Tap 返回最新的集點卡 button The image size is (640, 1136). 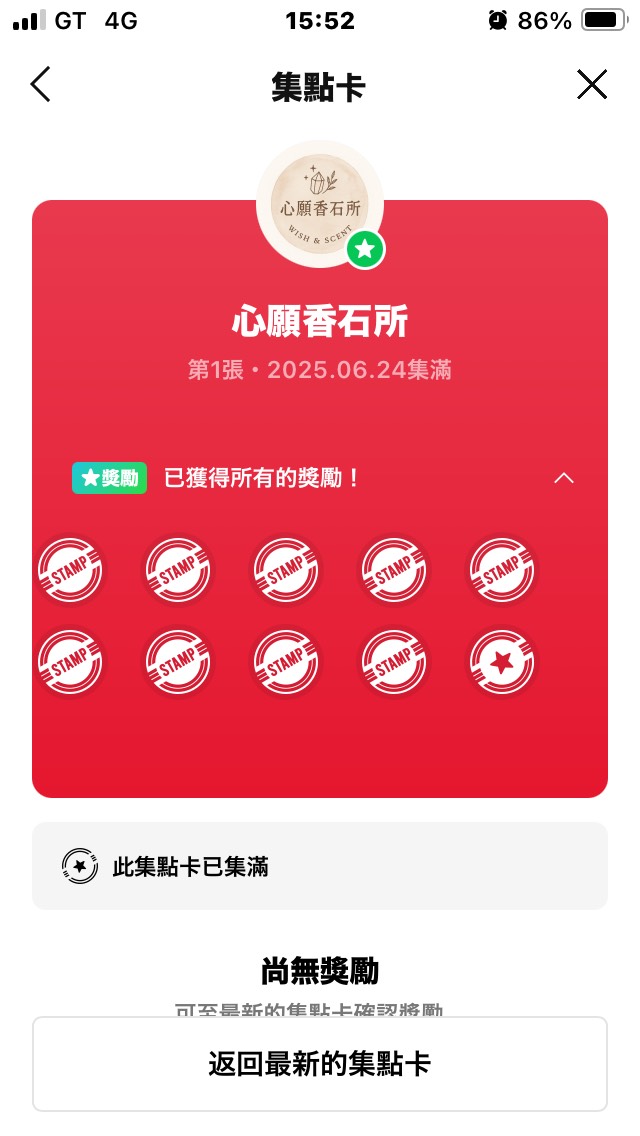click(320, 1063)
